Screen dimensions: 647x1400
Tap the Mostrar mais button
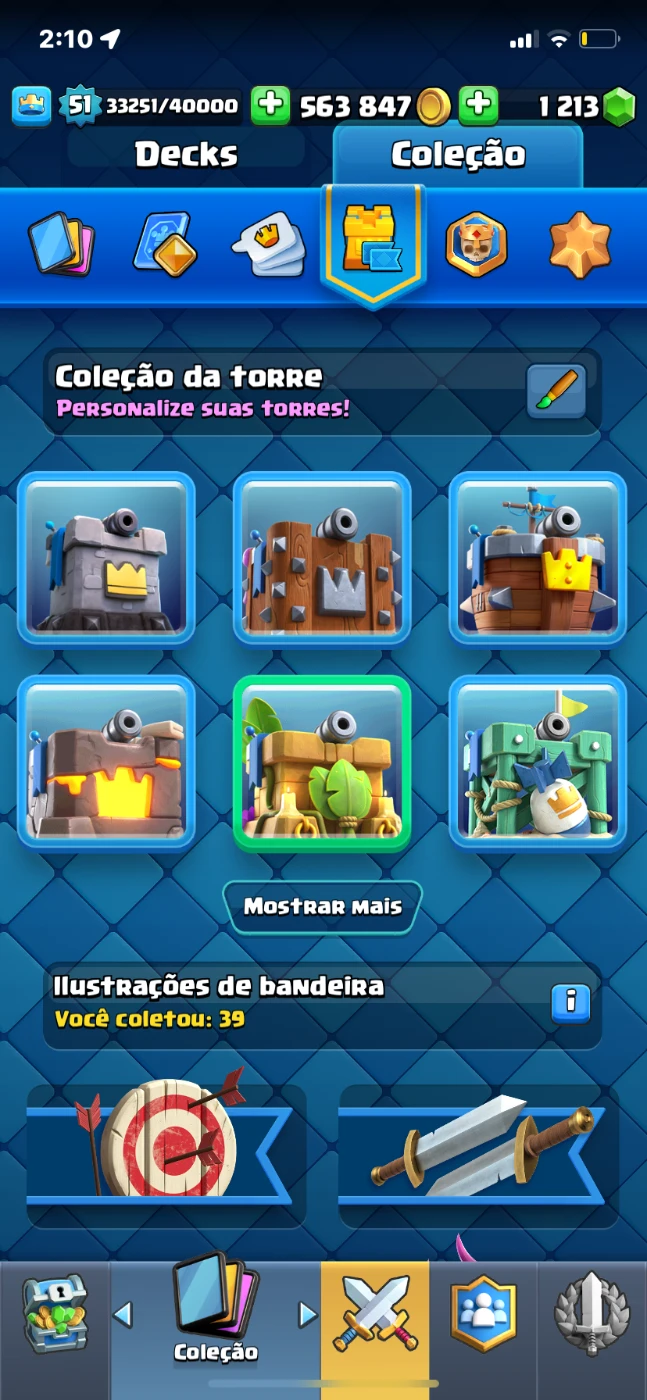pos(323,907)
